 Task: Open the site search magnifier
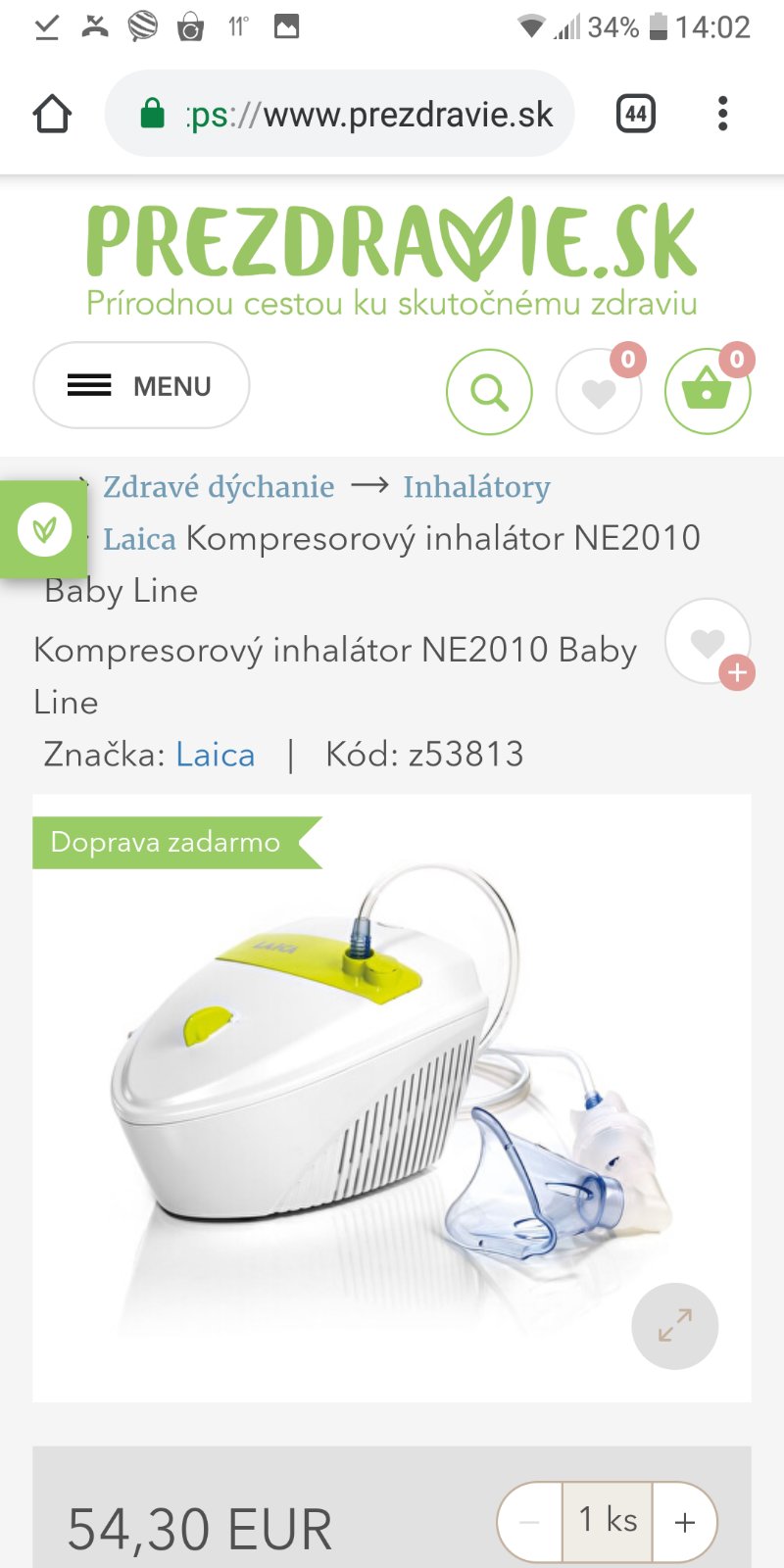[489, 392]
